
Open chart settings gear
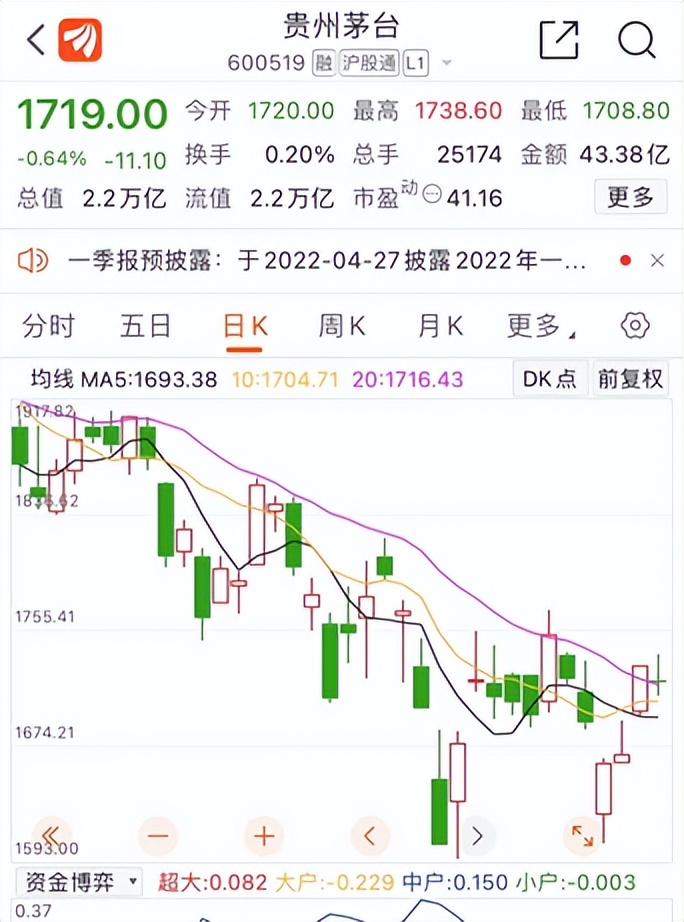point(635,326)
